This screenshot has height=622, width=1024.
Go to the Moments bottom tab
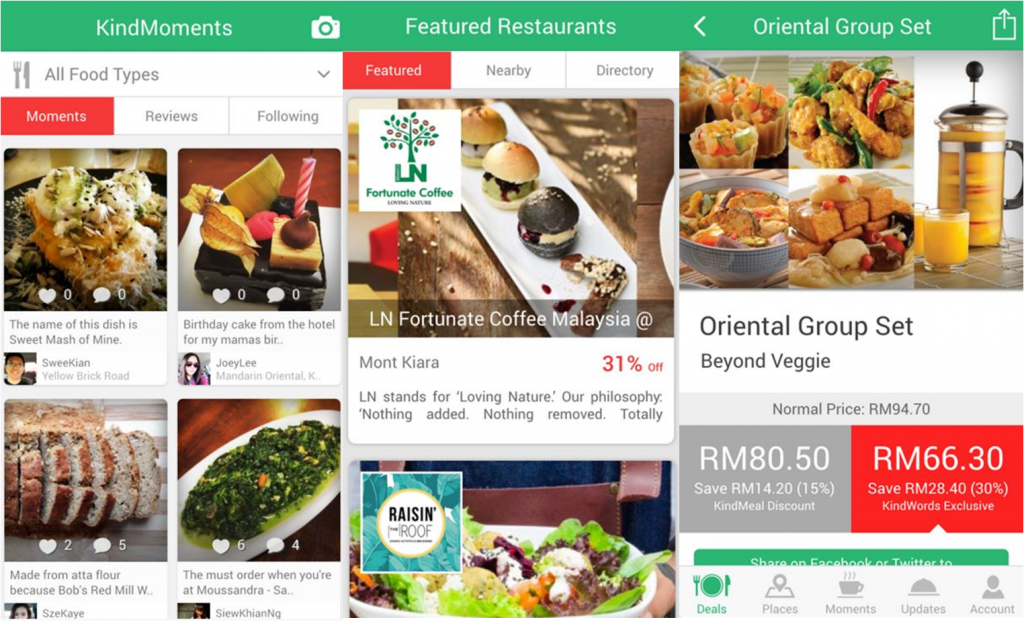(x=850, y=592)
